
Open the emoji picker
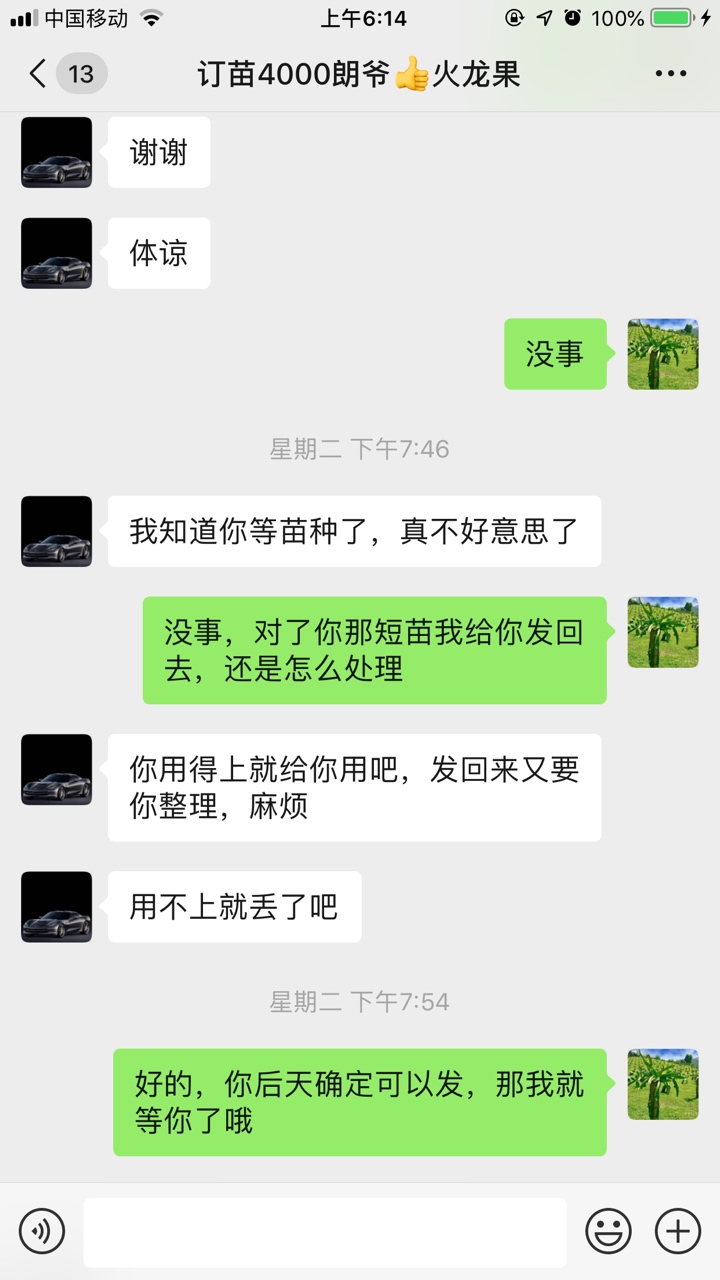pyautogui.click(x=608, y=1231)
